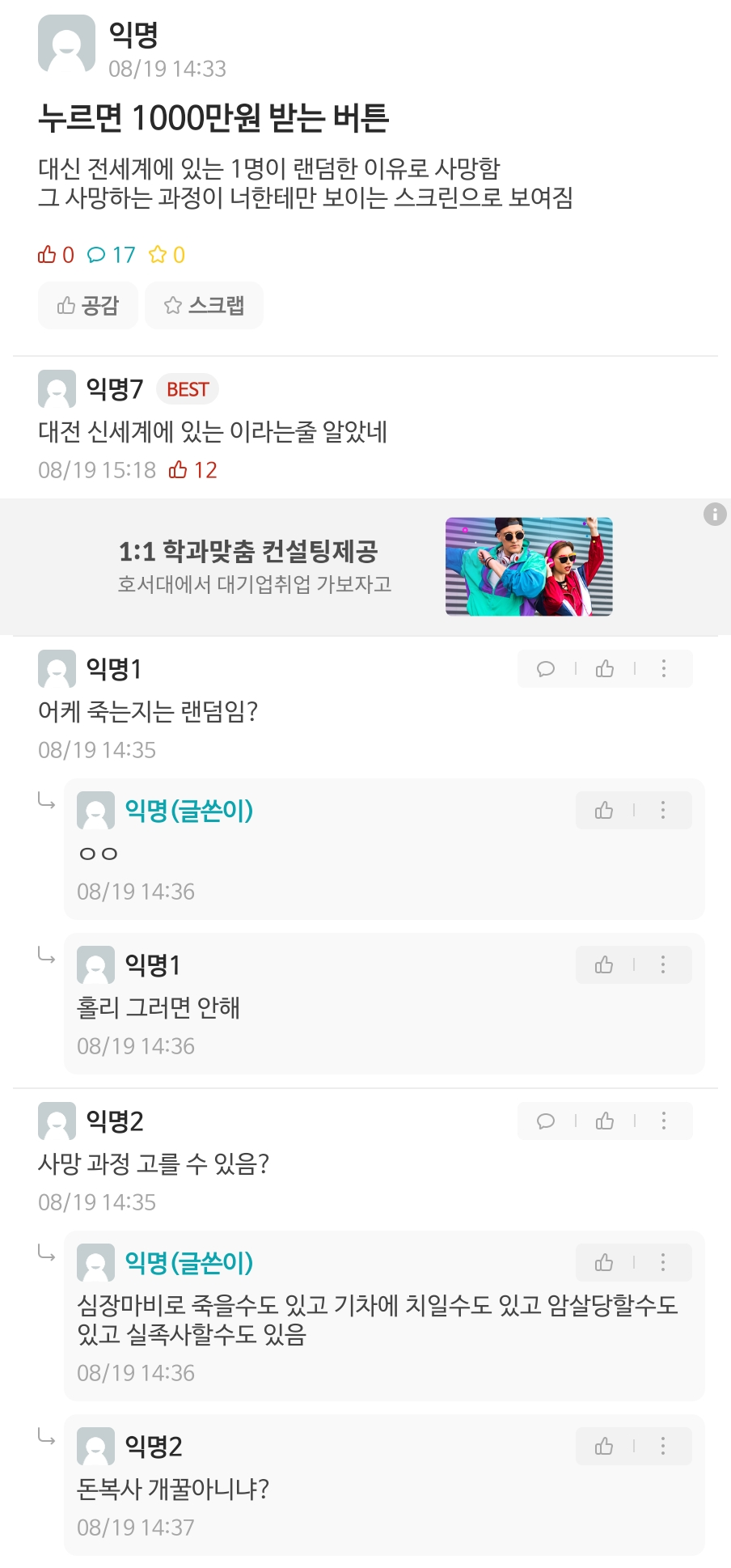Like the author's 심장마비로 죽을수도 reply
This screenshot has height=1568, width=731.
click(x=604, y=1263)
